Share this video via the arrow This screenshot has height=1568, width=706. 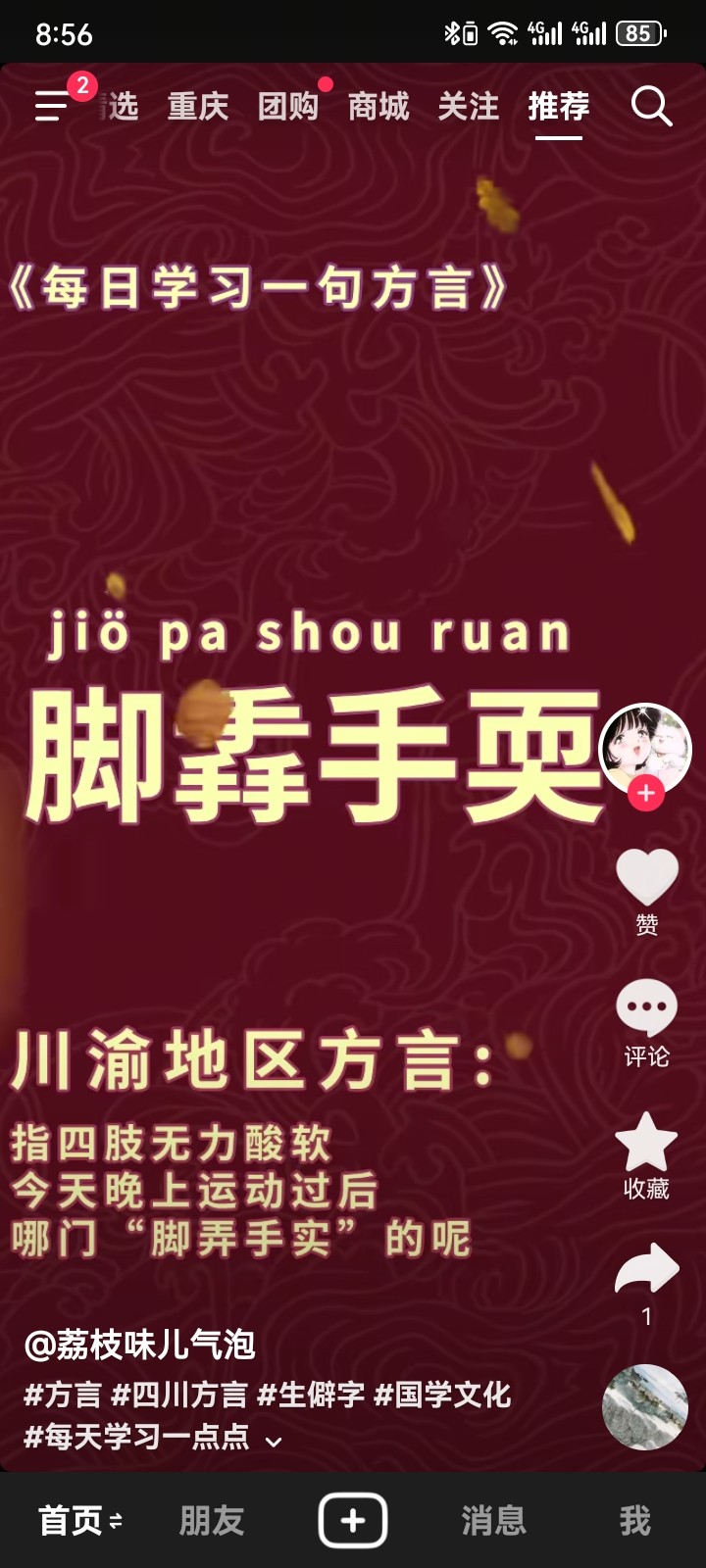[646, 1270]
